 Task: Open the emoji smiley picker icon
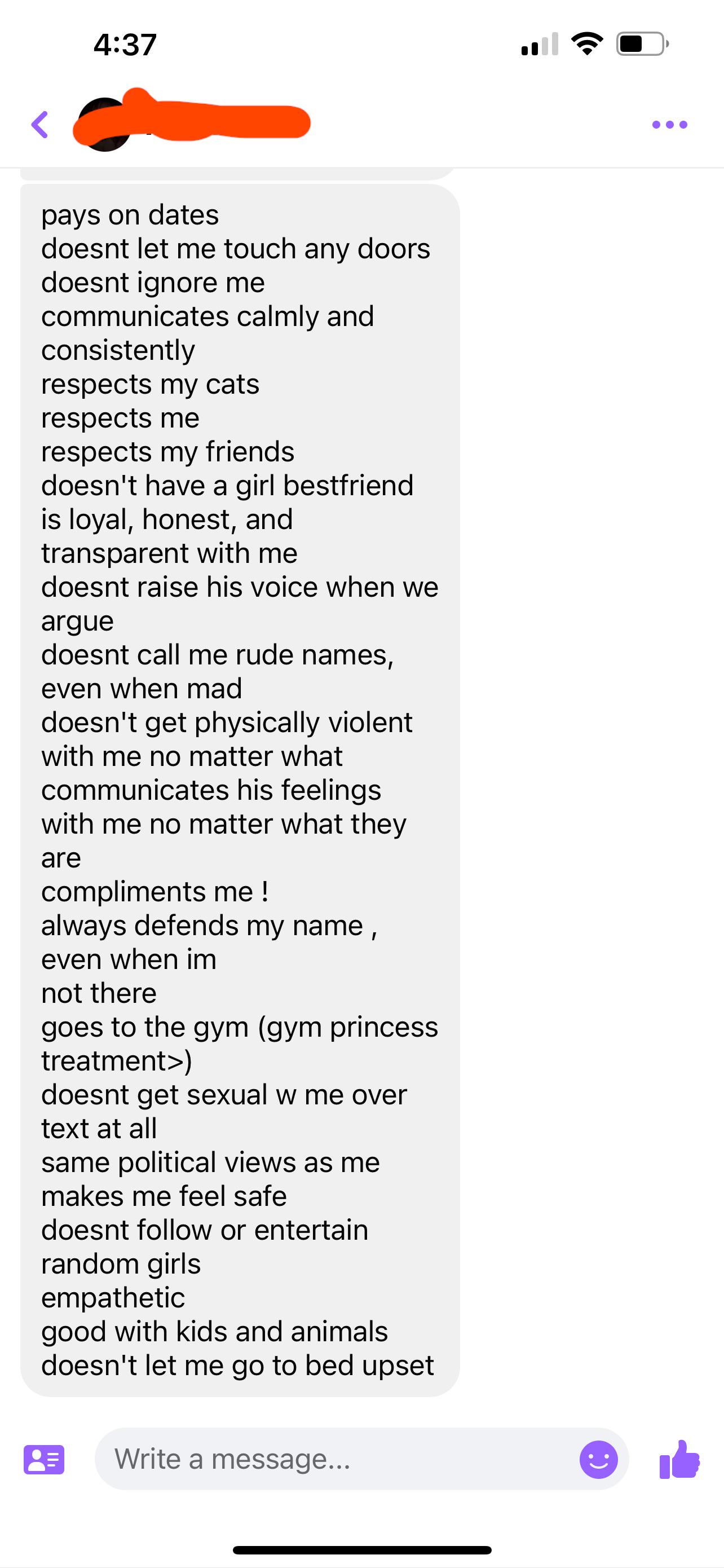pos(600,1459)
